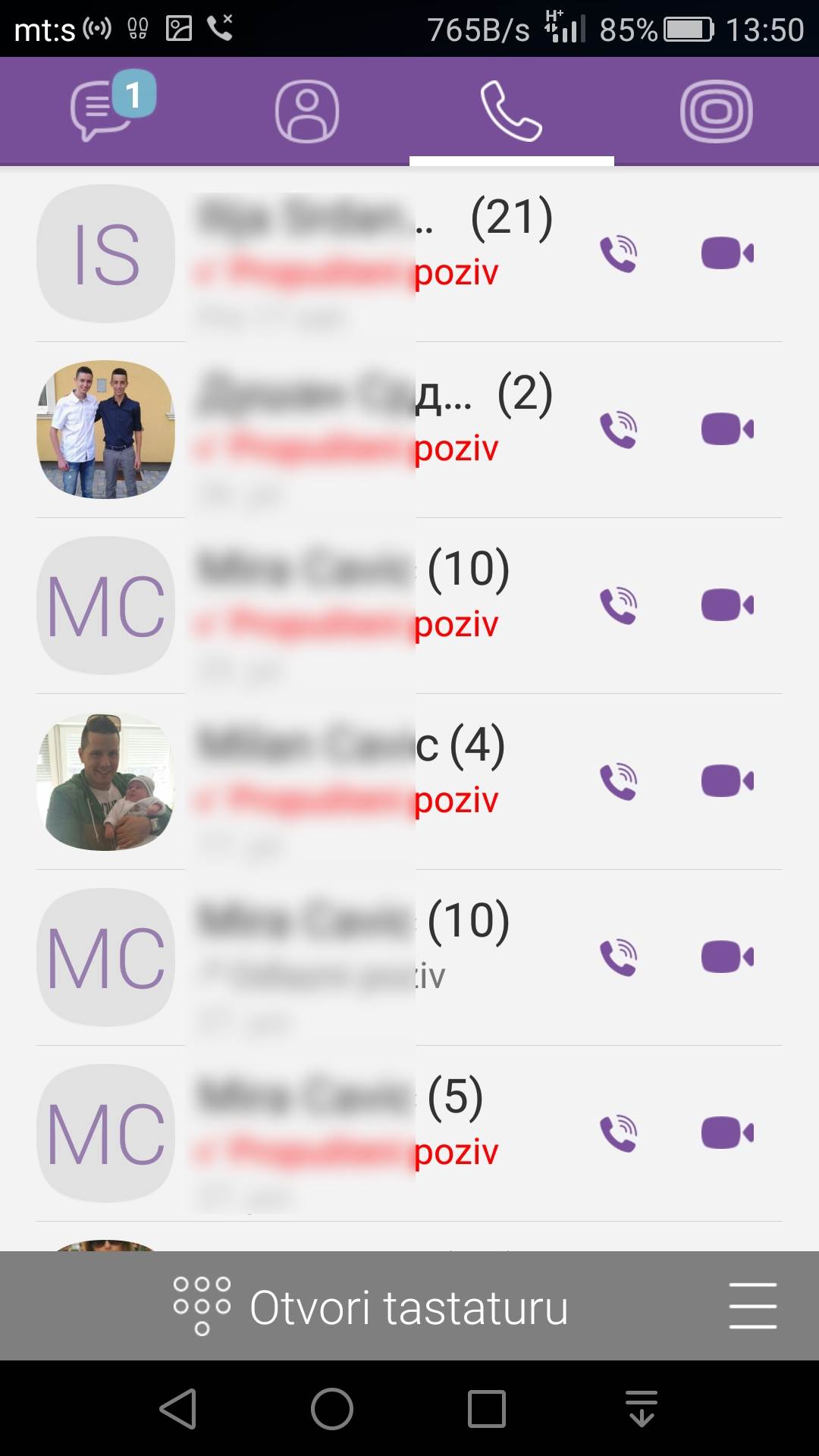Voice call the contact with 4 calls
Viewport: 819px width, 1456px height.
(618, 782)
